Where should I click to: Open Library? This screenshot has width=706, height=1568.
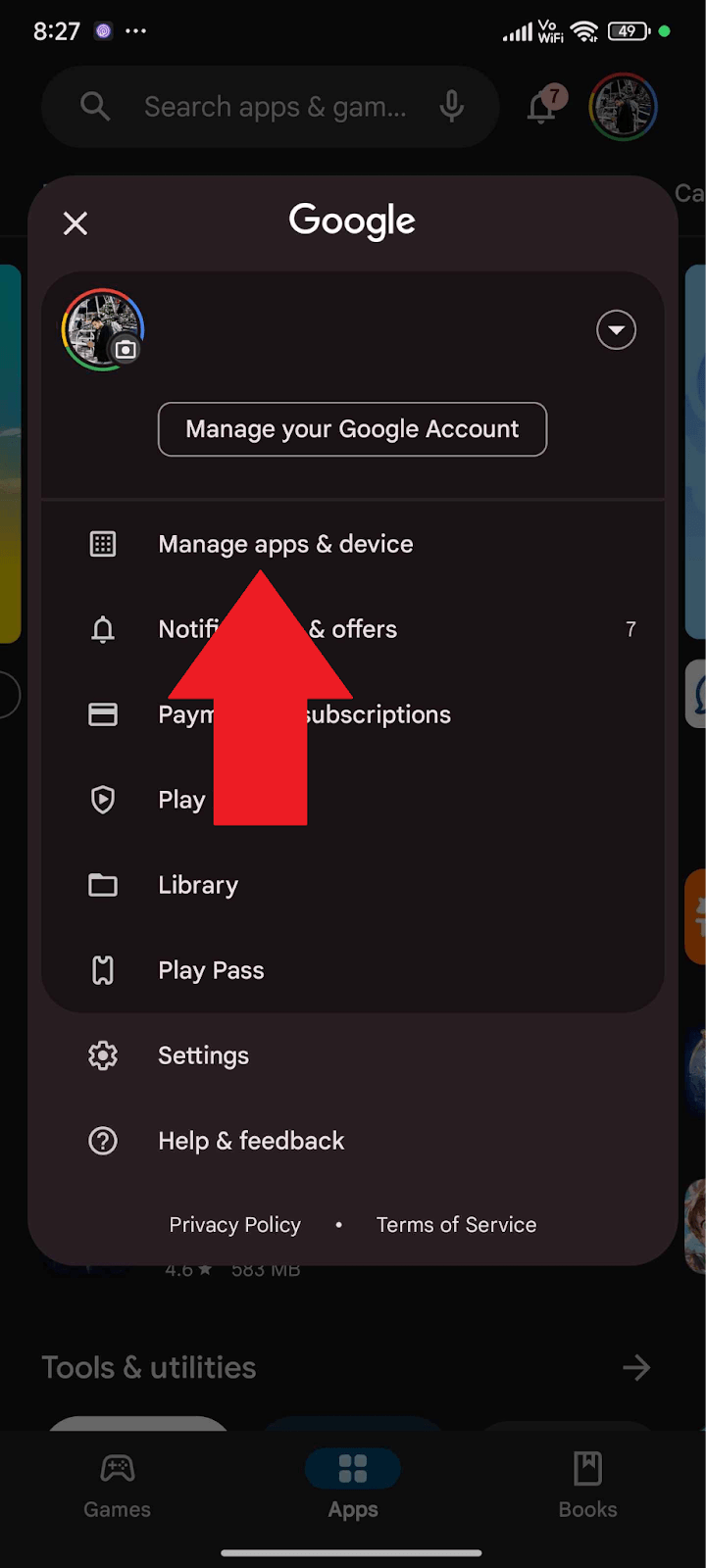[x=198, y=885]
